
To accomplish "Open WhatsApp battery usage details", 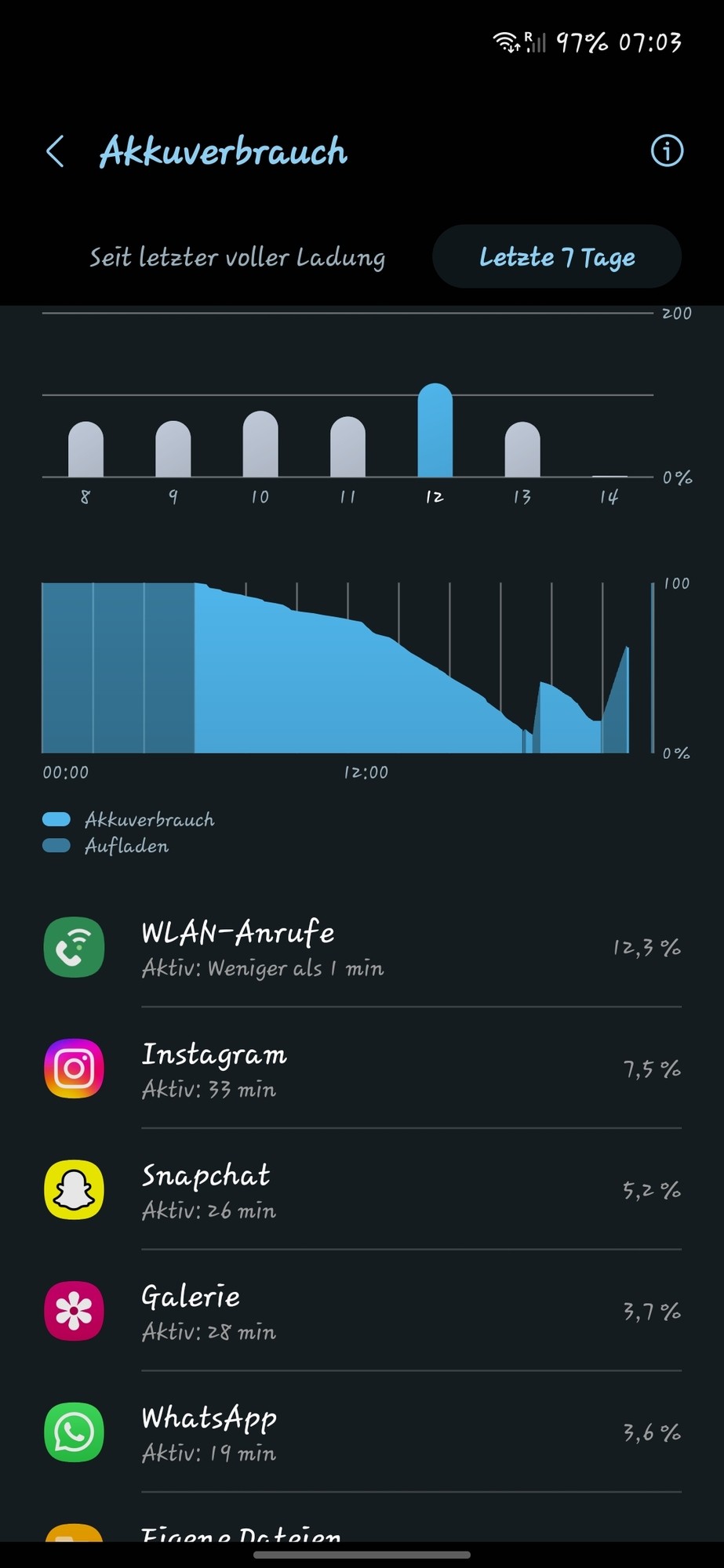I will coord(362,1433).
